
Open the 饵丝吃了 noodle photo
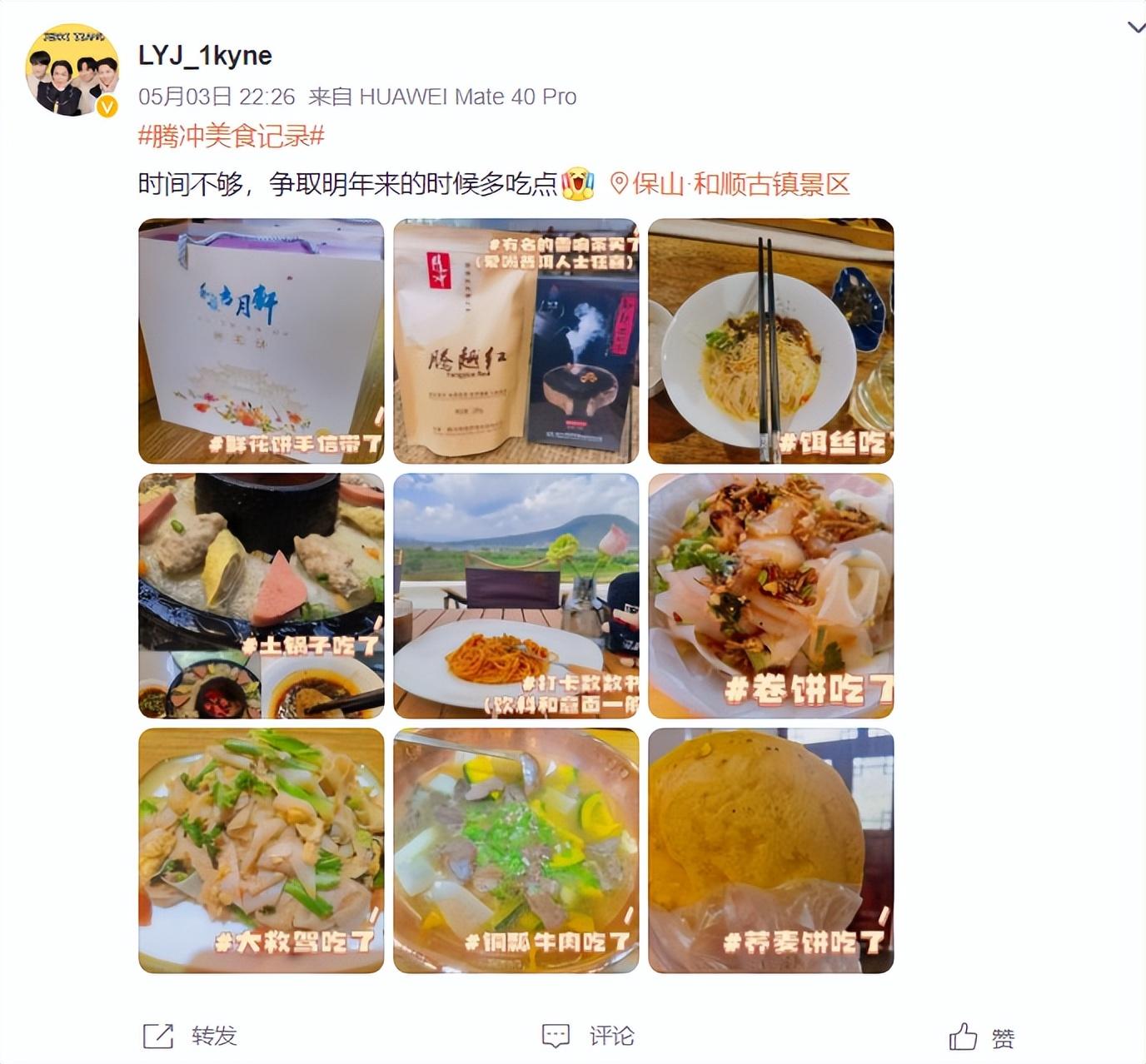[770, 341]
